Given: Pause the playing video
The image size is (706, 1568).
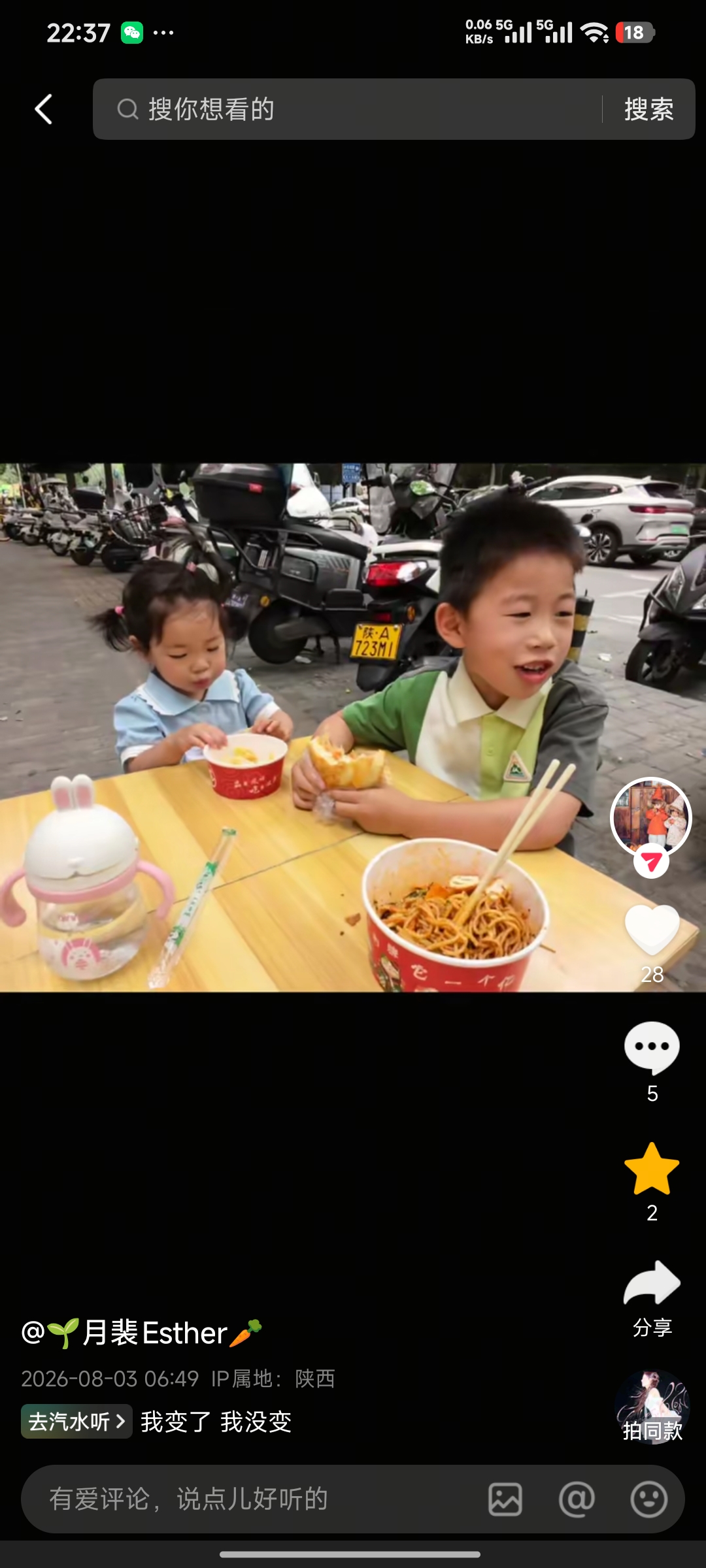Looking at the screenshot, I should pyautogui.click(x=353, y=728).
